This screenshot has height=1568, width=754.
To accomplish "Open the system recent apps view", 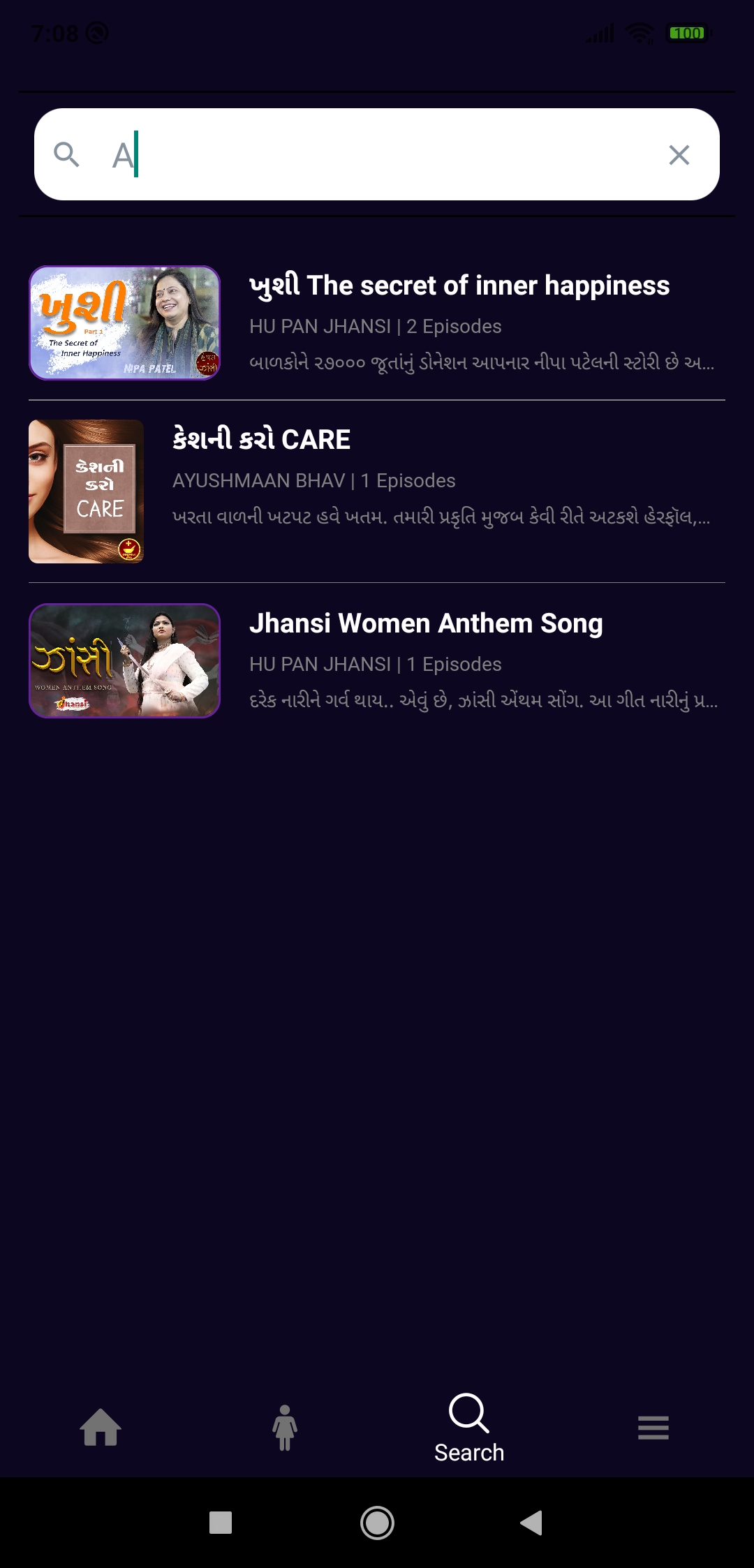I will (221, 1523).
